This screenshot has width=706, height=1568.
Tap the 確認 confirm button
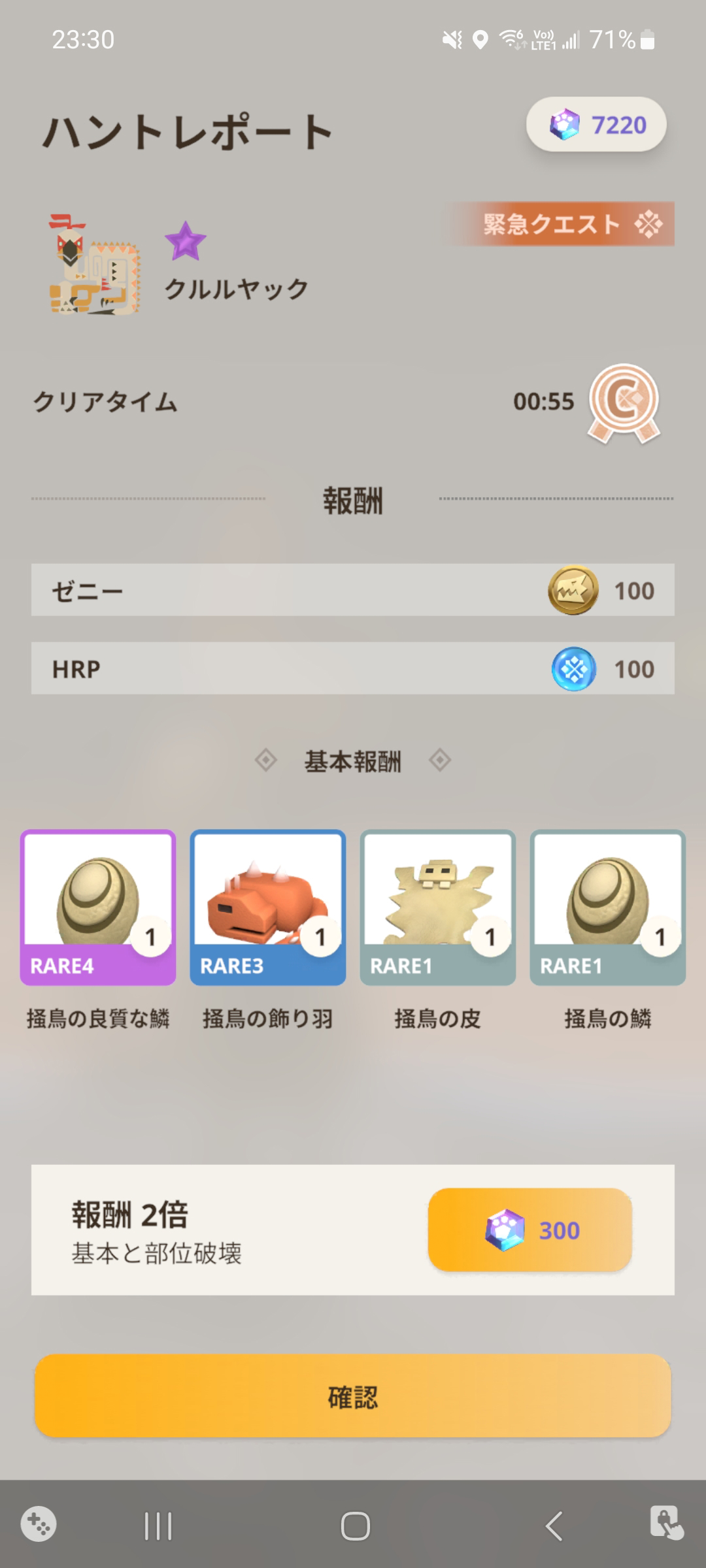pyautogui.click(x=353, y=1396)
